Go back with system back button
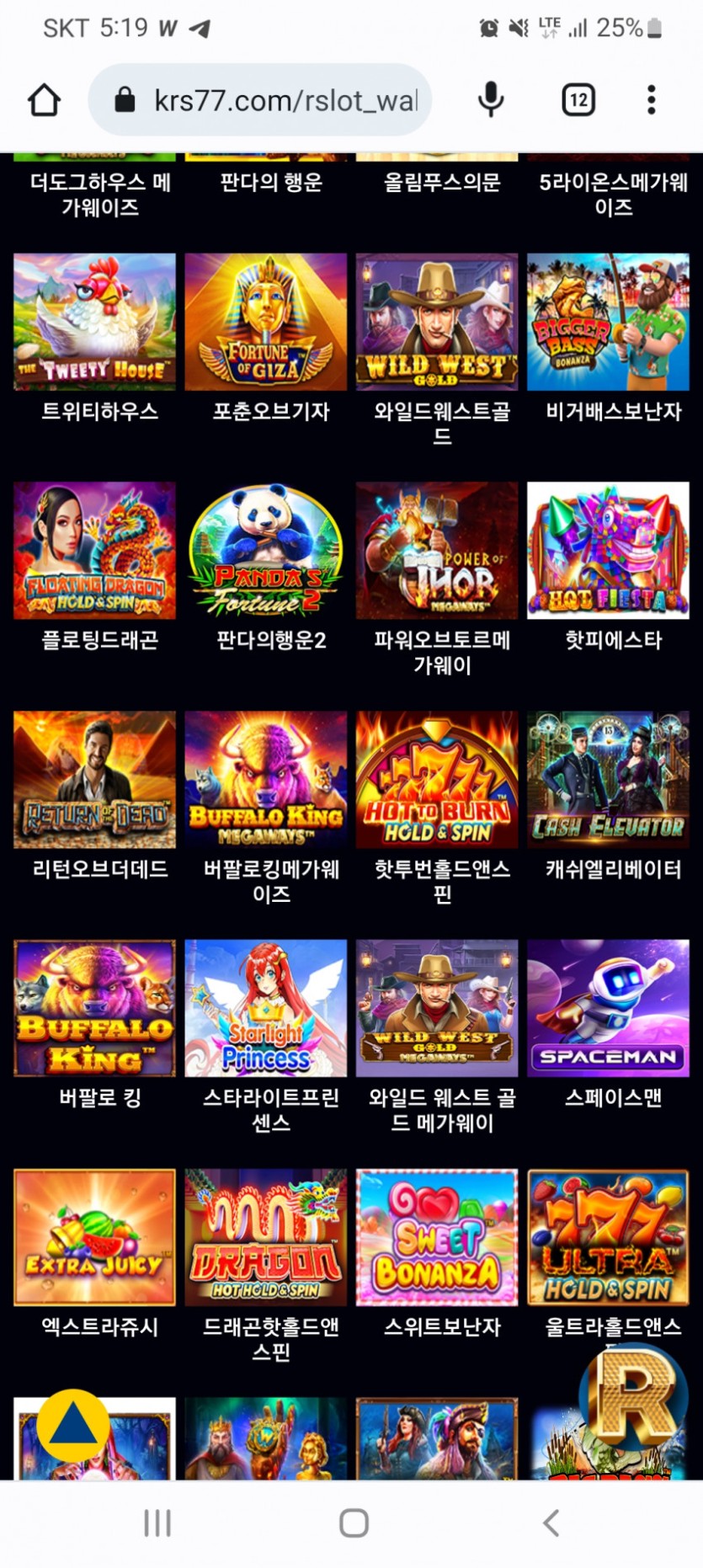 (x=551, y=1523)
